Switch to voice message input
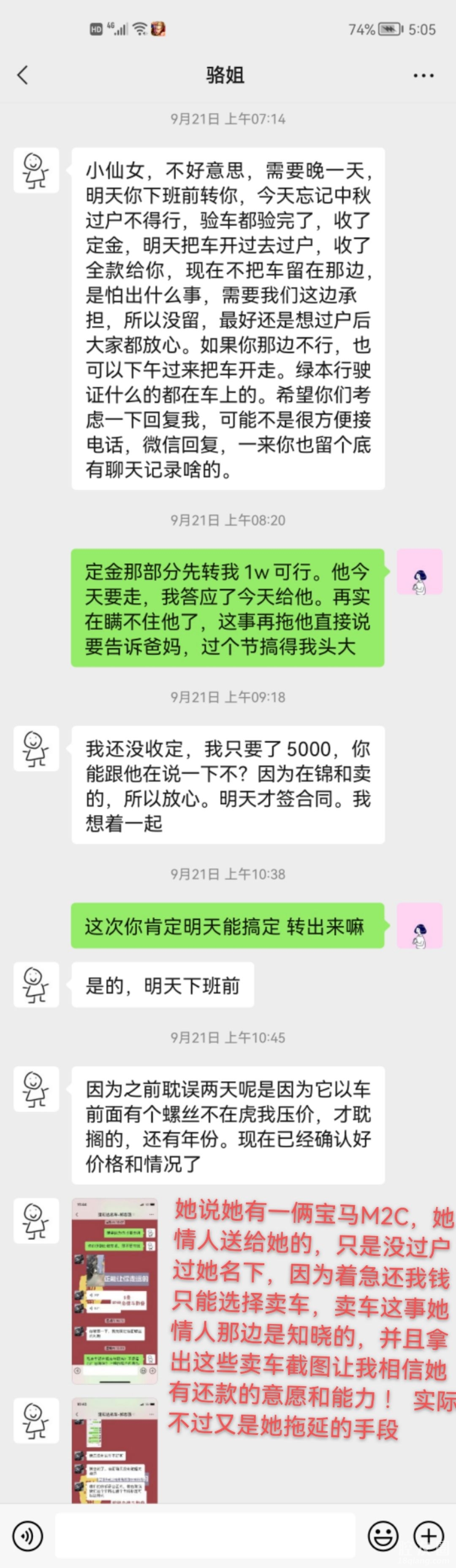The height and width of the screenshot is (1568, 456). point(28,1536)
